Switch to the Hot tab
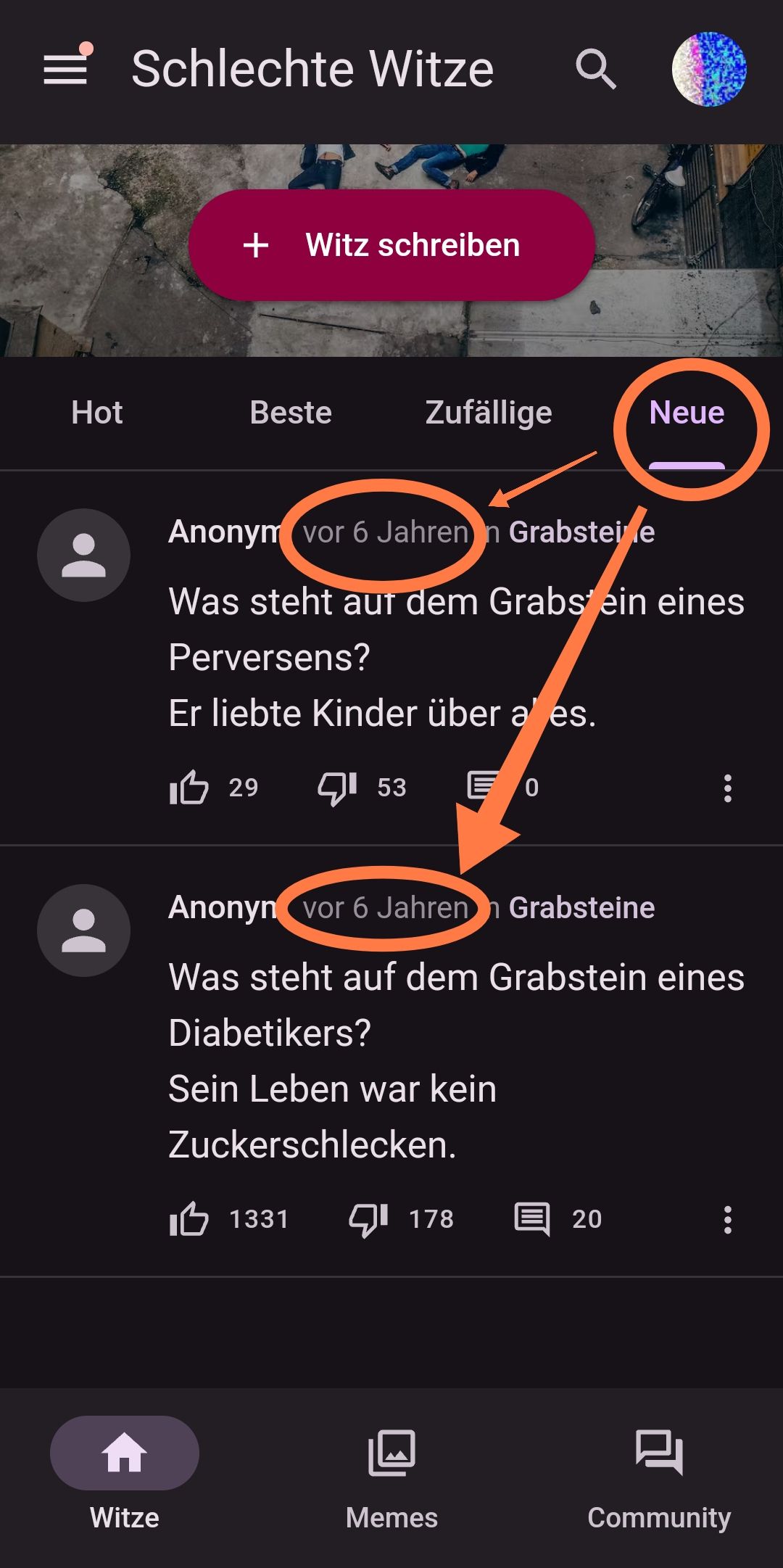This screenshot has width=783, height=1568. pos(97,413)
